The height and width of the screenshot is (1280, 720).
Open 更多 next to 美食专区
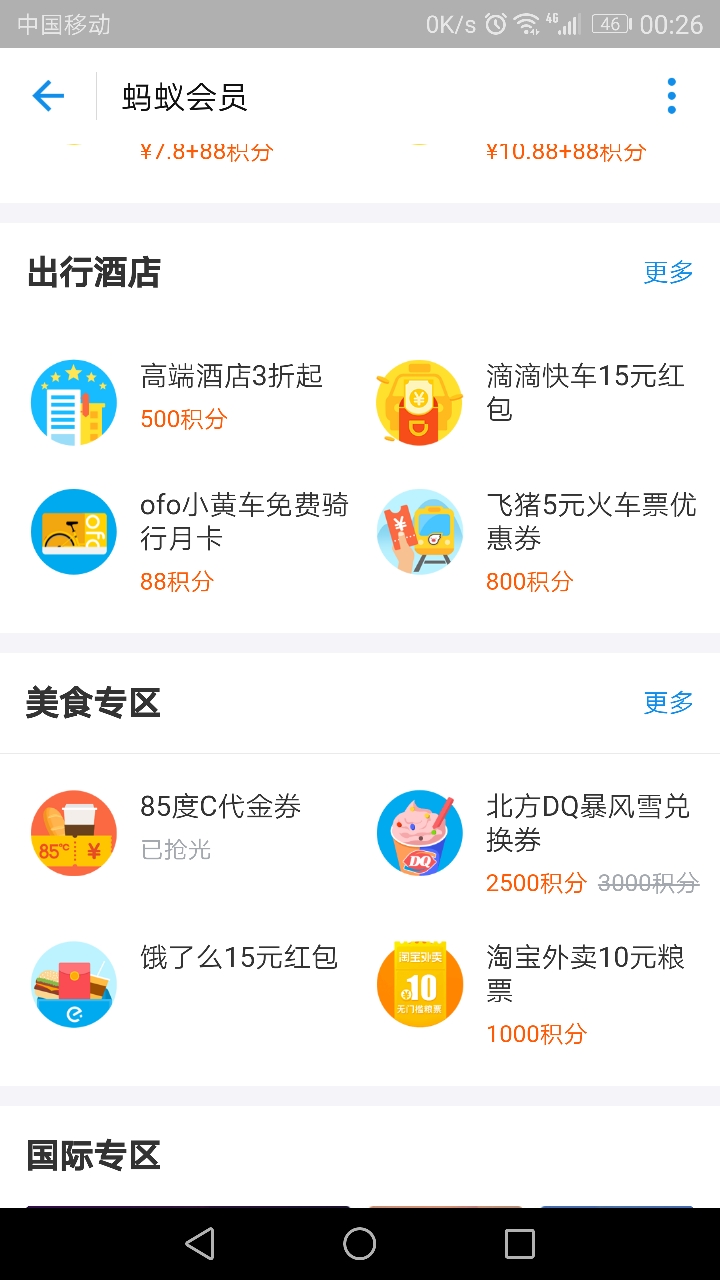[668, 702]
